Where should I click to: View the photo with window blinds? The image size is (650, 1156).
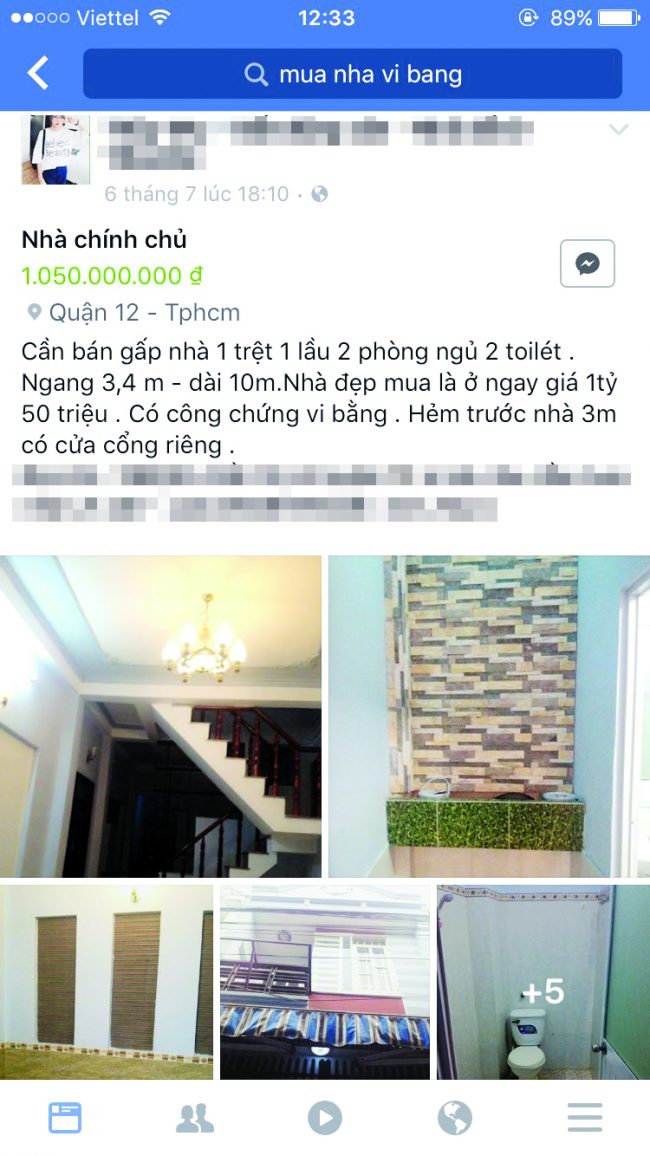point(106,982)
